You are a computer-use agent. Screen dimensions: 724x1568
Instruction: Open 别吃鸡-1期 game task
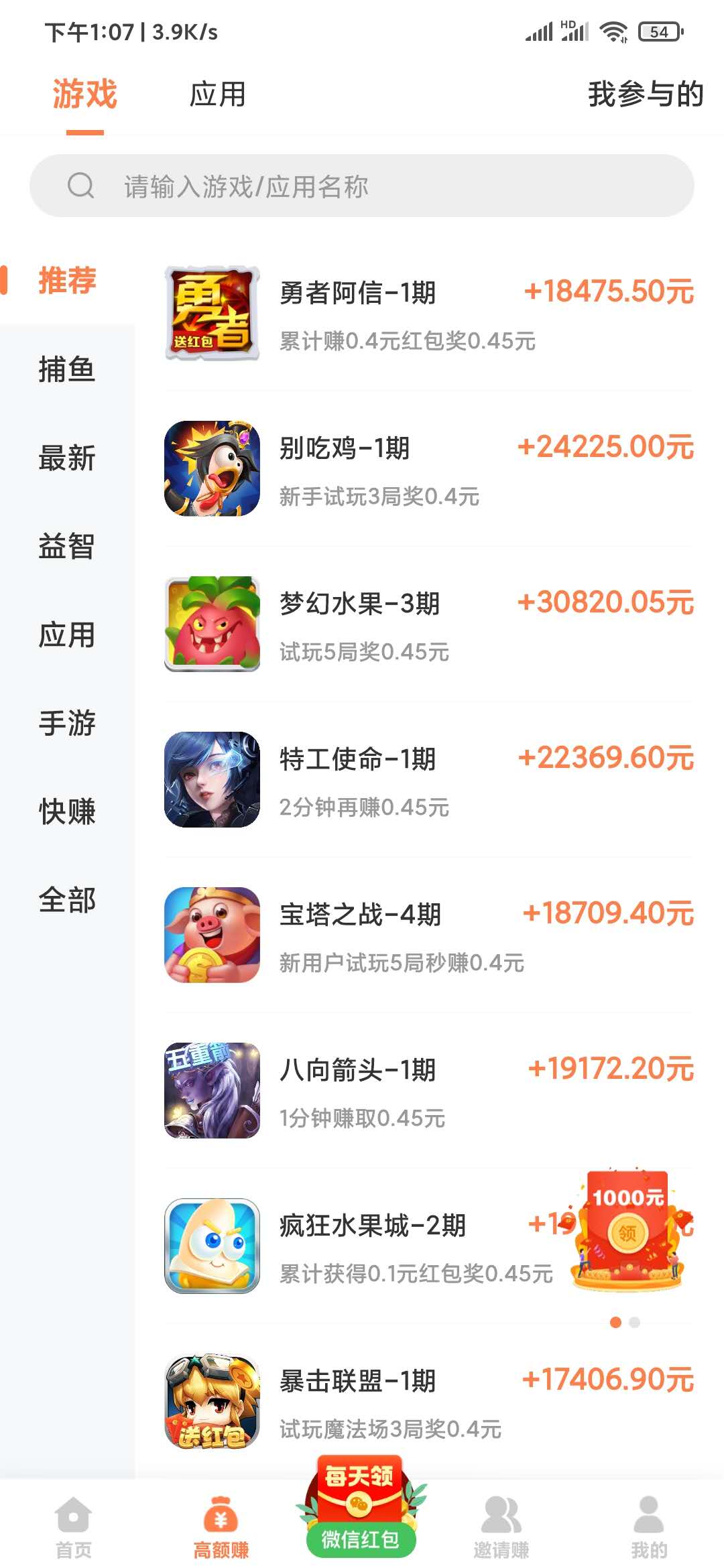(x=429, y=469)
